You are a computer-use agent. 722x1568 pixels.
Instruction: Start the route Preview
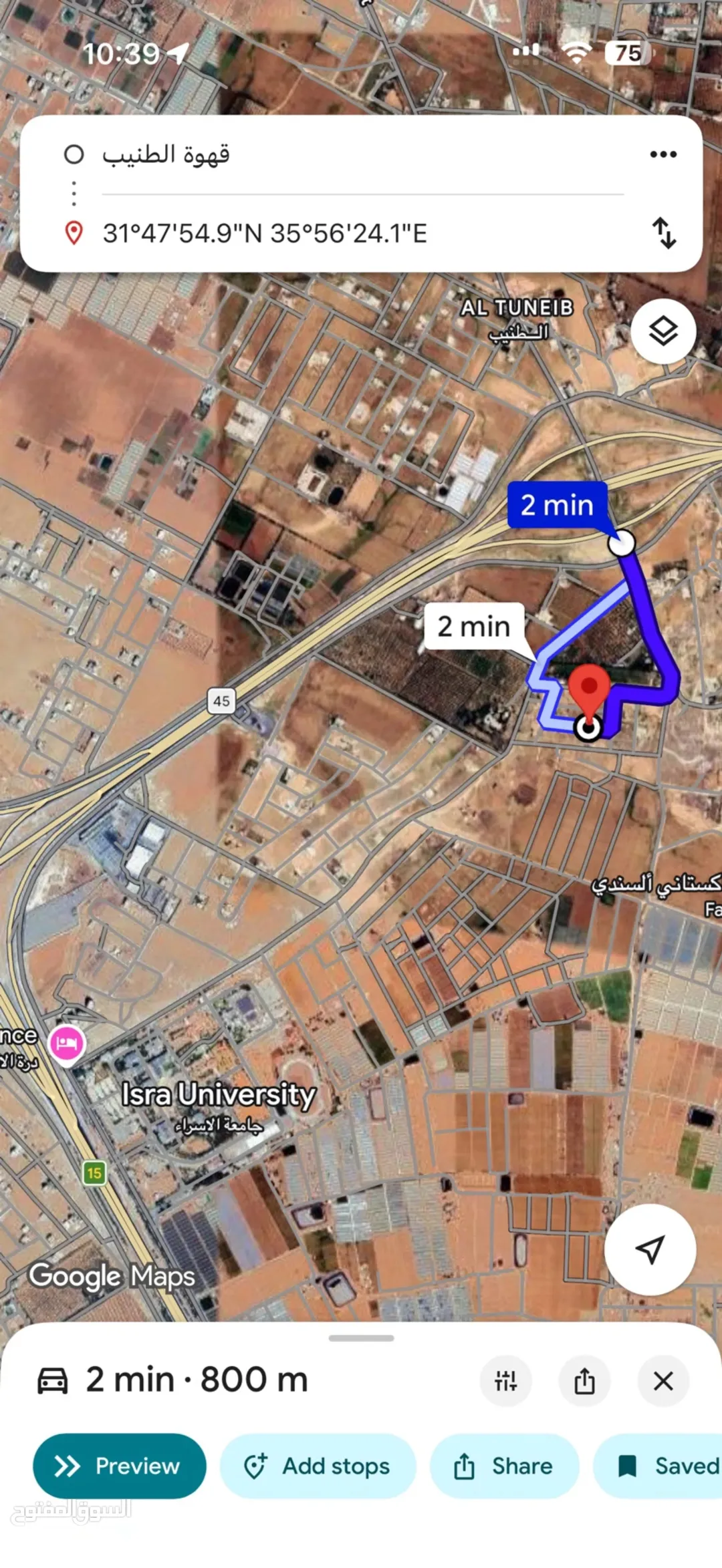tap(120, 1466)
